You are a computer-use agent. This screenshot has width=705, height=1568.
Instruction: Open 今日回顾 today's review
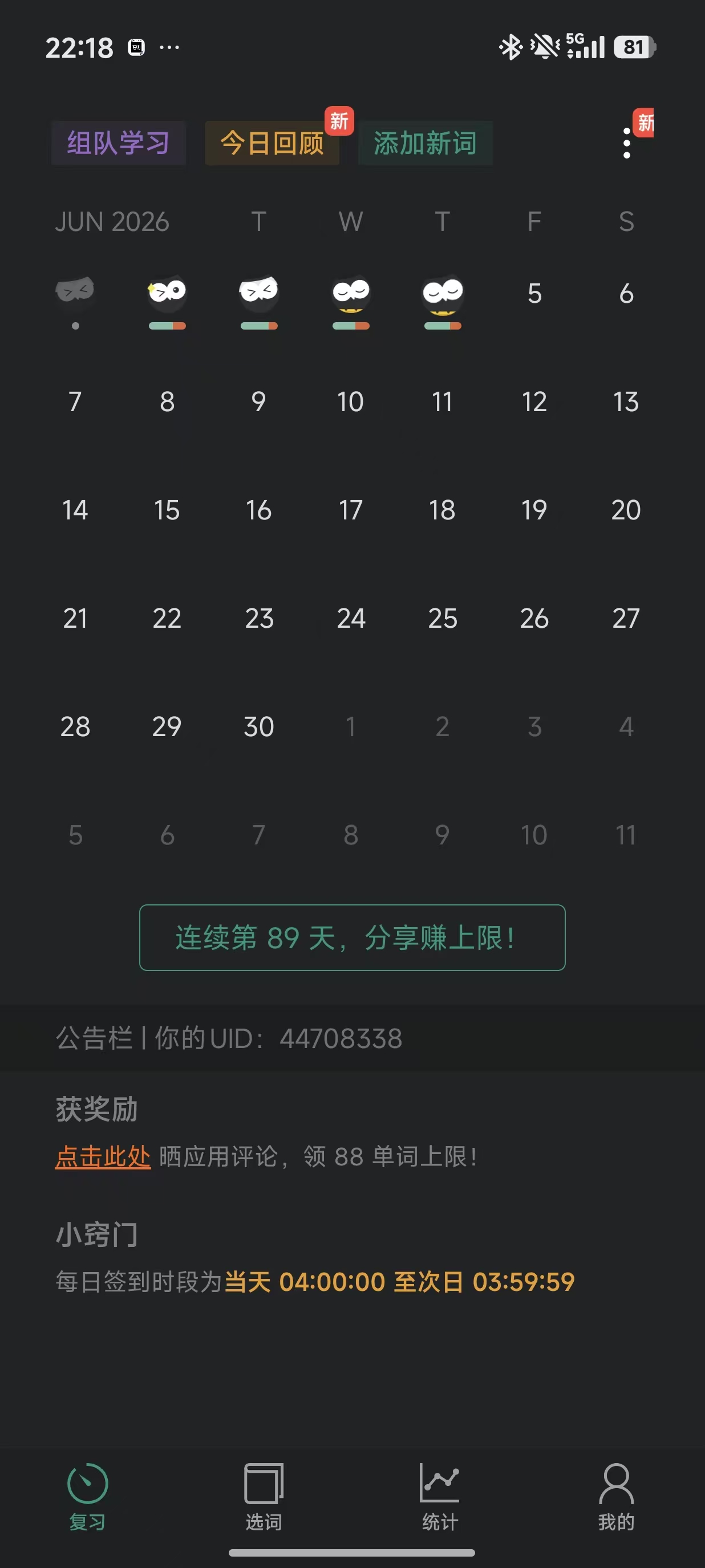pyautogui.click(x=272, y=144)
